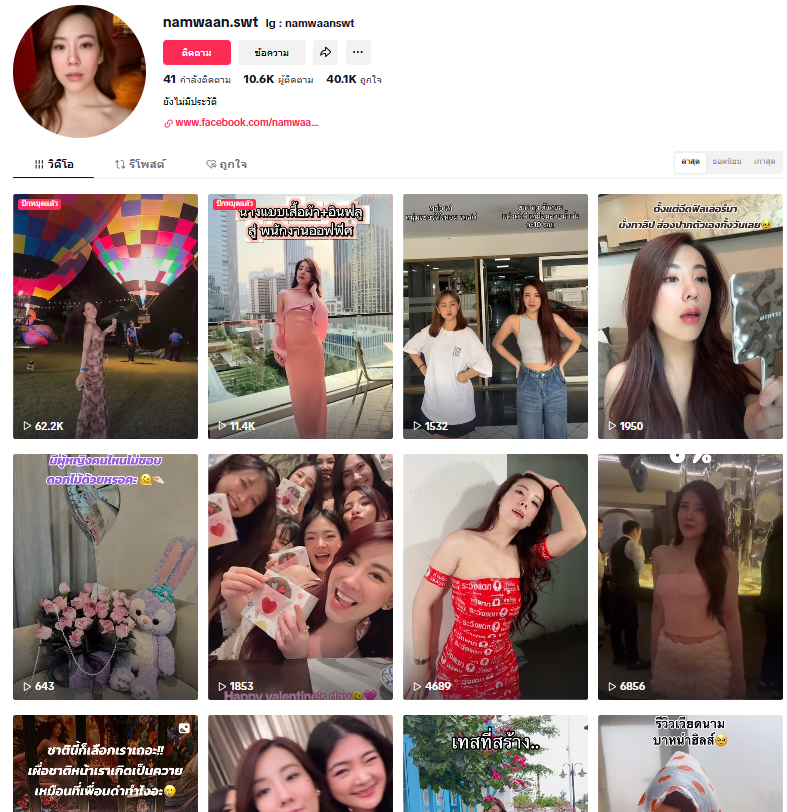Image resolution: width=787 pixels, height=812 pixels.
Task: Share this profile
Action: [x=325, y=52]
